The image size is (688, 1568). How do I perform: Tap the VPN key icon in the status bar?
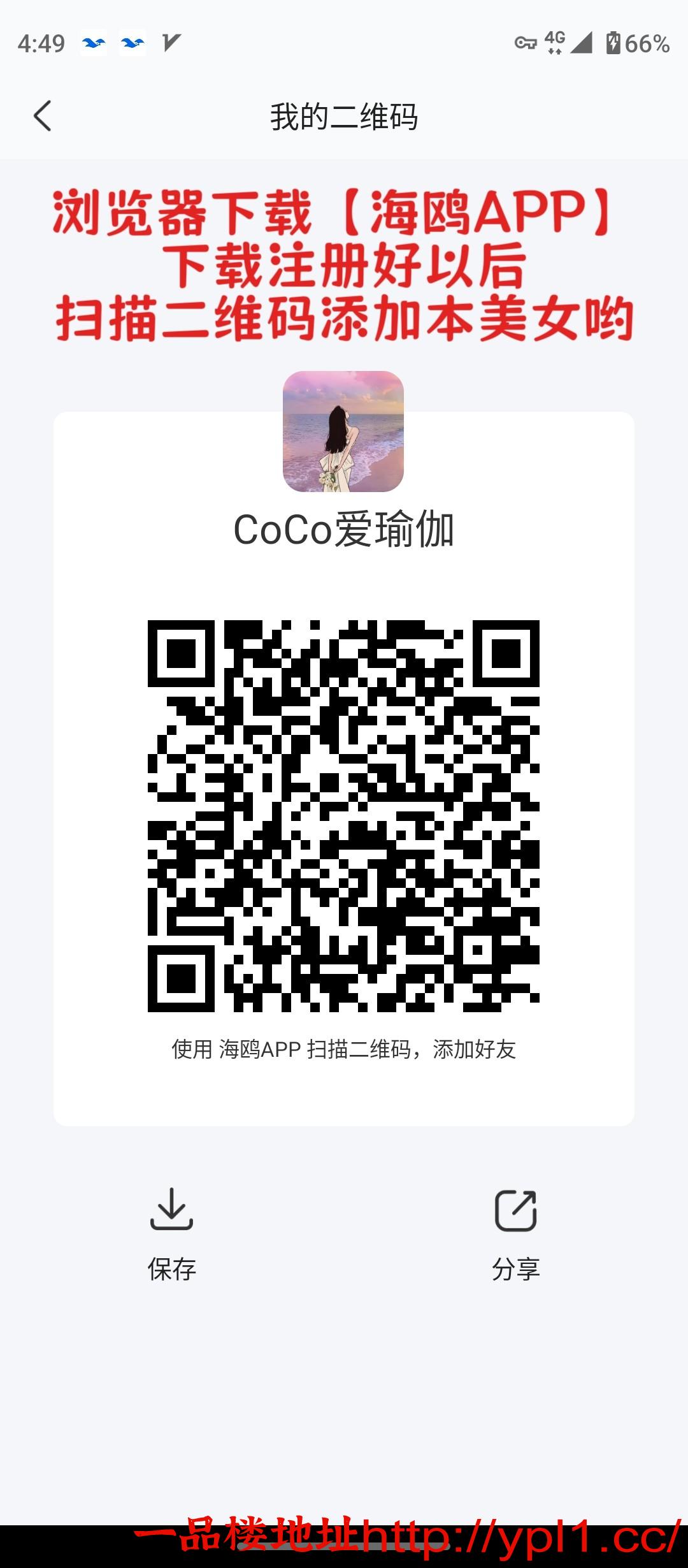(526, 43)
